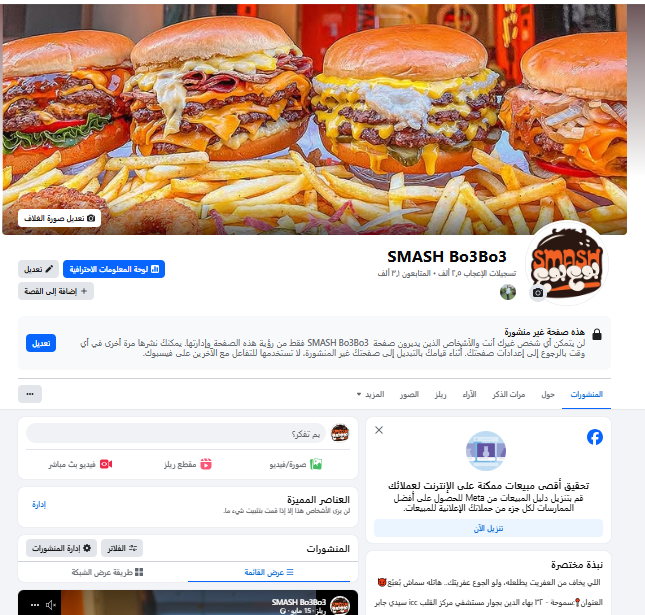Switch to the مرات الذكر (Mentions) tab
Image resolution: width=645 pixels, height=615 pixels.
[512, 395]
